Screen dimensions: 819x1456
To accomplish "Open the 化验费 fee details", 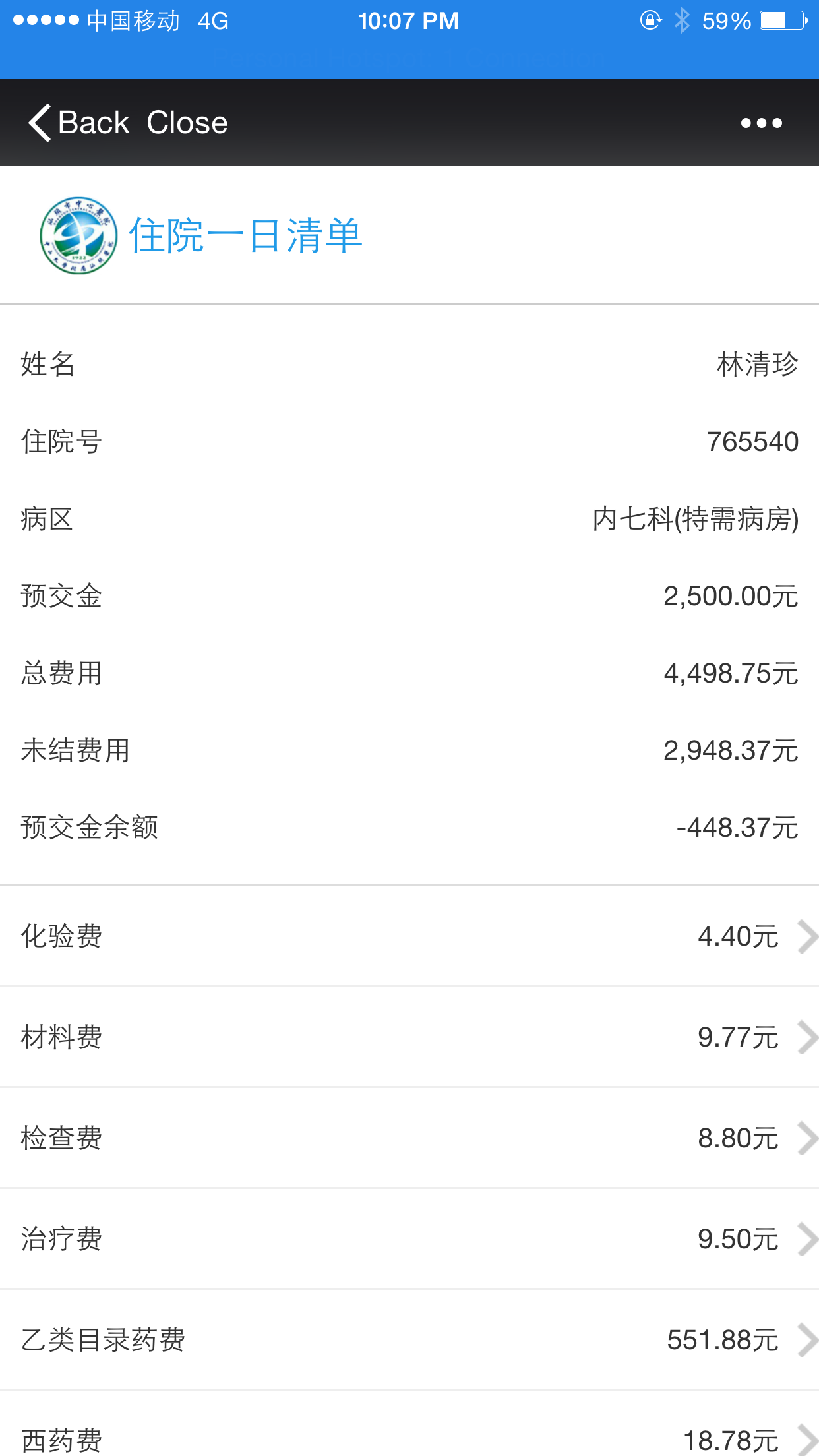I will [x=409, y=936].
